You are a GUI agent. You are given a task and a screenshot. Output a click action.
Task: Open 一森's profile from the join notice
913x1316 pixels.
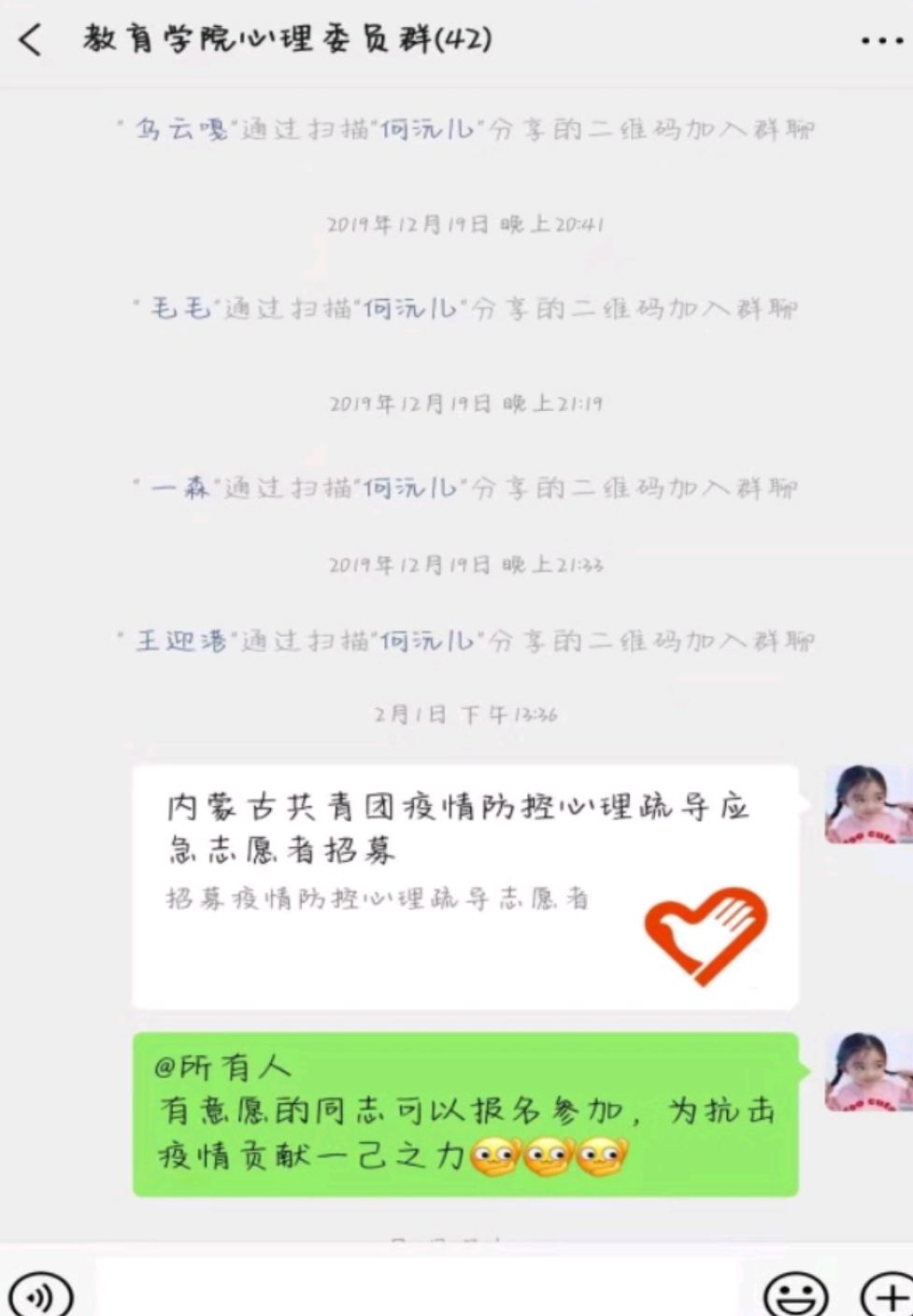(x=180, y=487)
